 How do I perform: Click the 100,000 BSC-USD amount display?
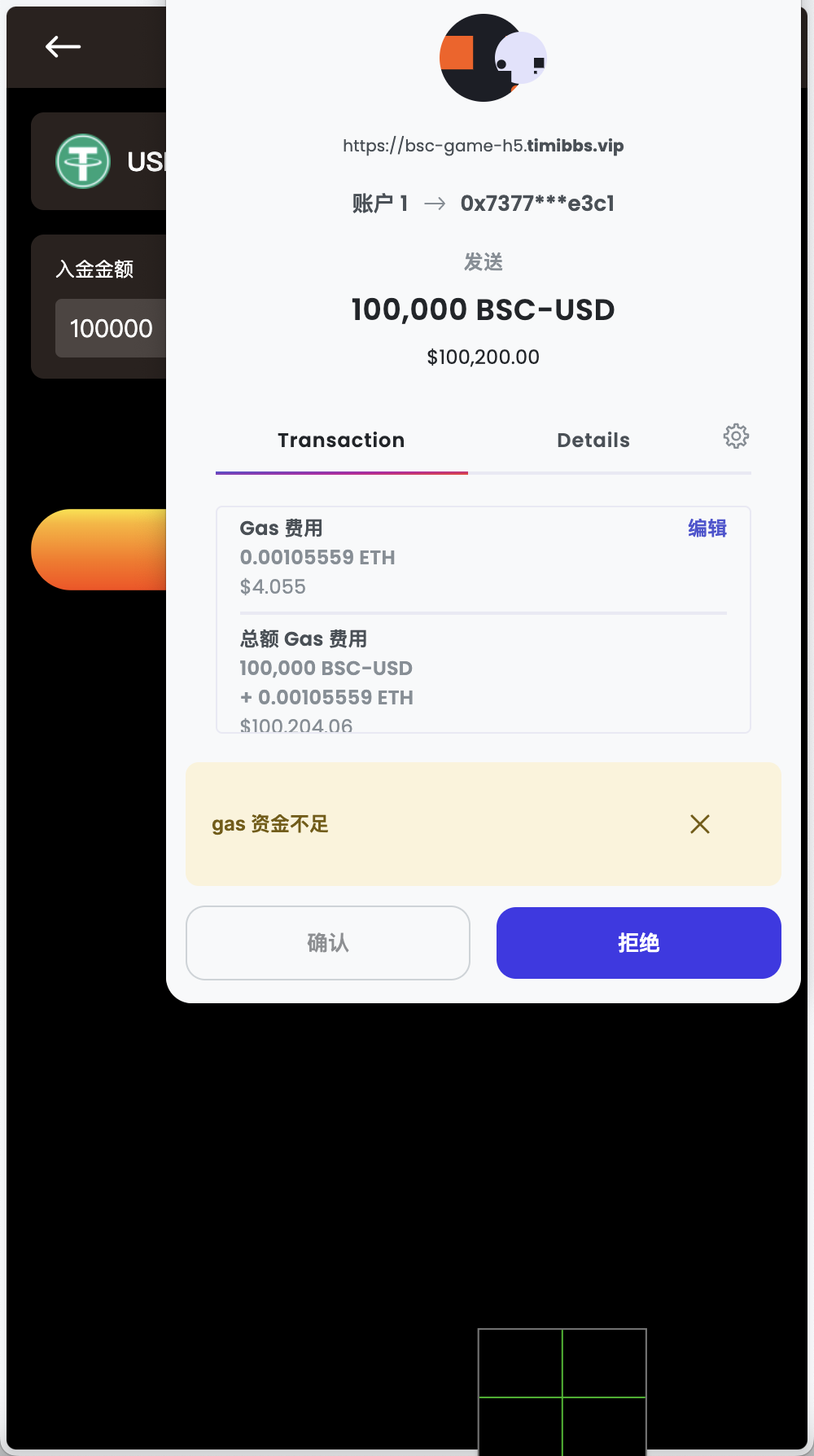coord(483,309)
